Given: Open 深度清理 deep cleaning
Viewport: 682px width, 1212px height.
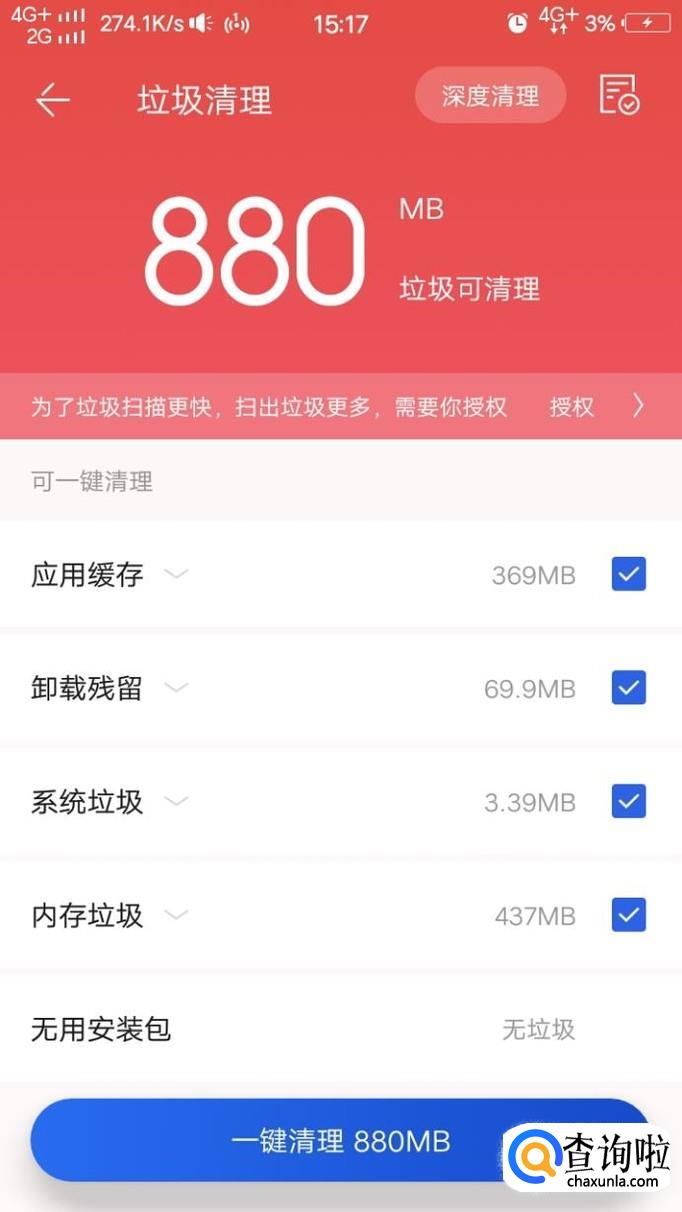Looking at the screenshot, I should coord(490,96).
